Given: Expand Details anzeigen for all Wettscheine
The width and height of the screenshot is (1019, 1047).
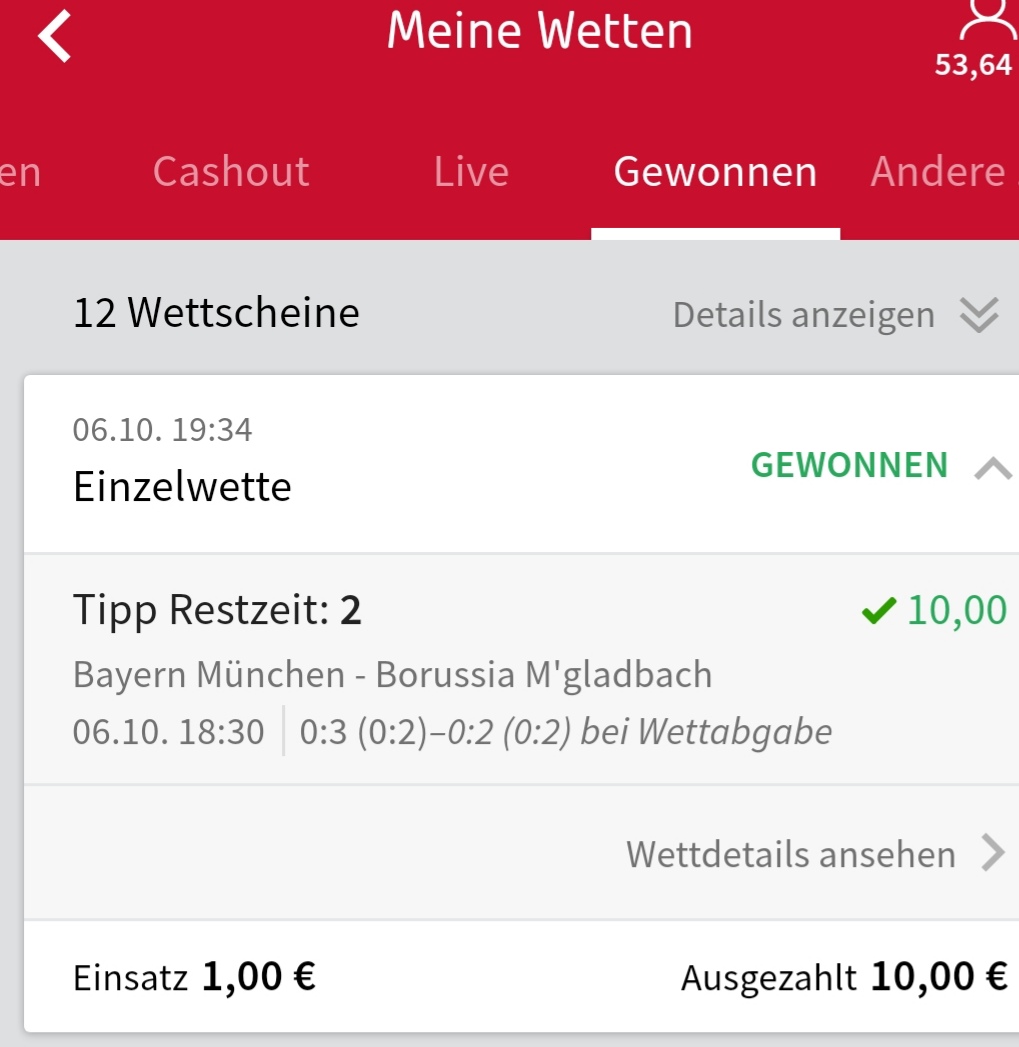Looking at the screenshot, I should 835,315.
